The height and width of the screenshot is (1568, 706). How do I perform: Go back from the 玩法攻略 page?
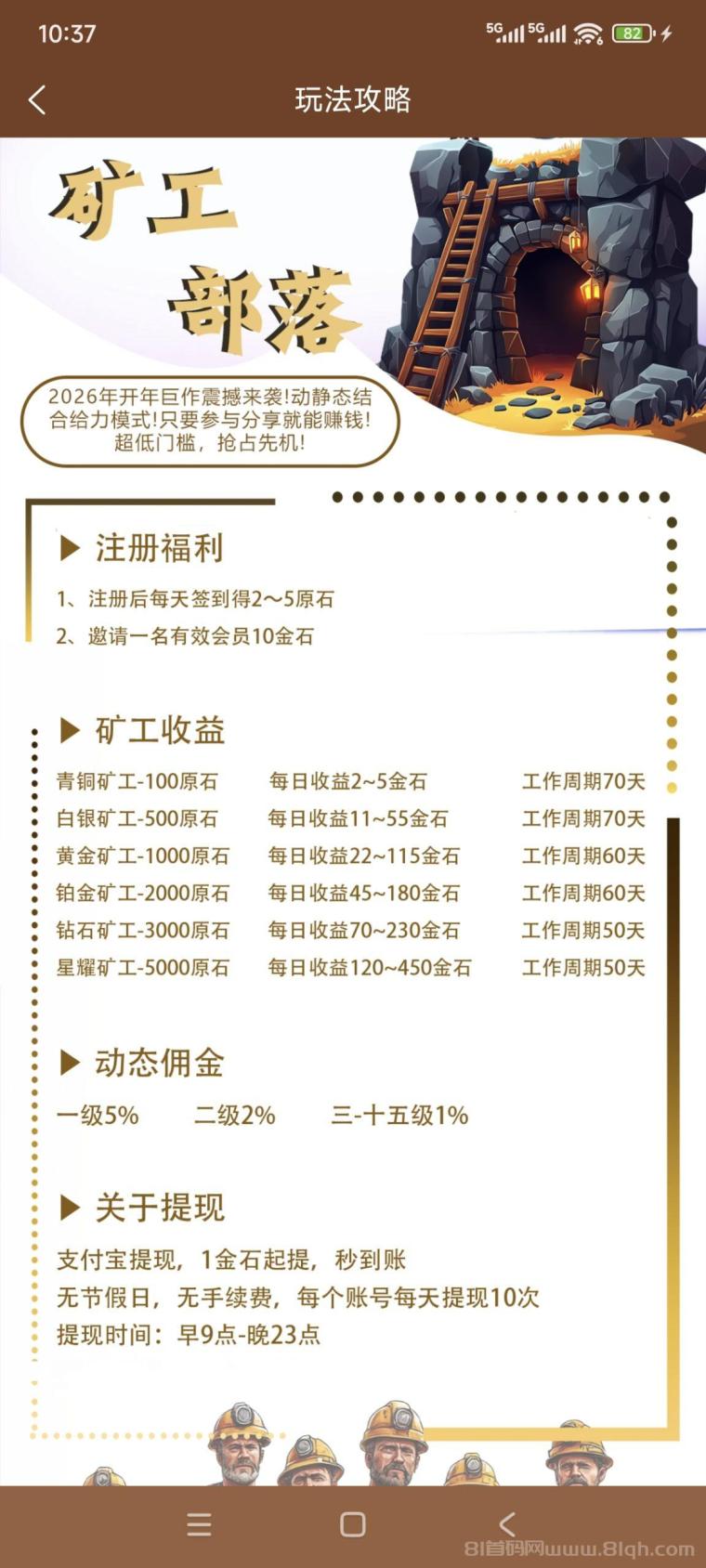tap(37, 100)
